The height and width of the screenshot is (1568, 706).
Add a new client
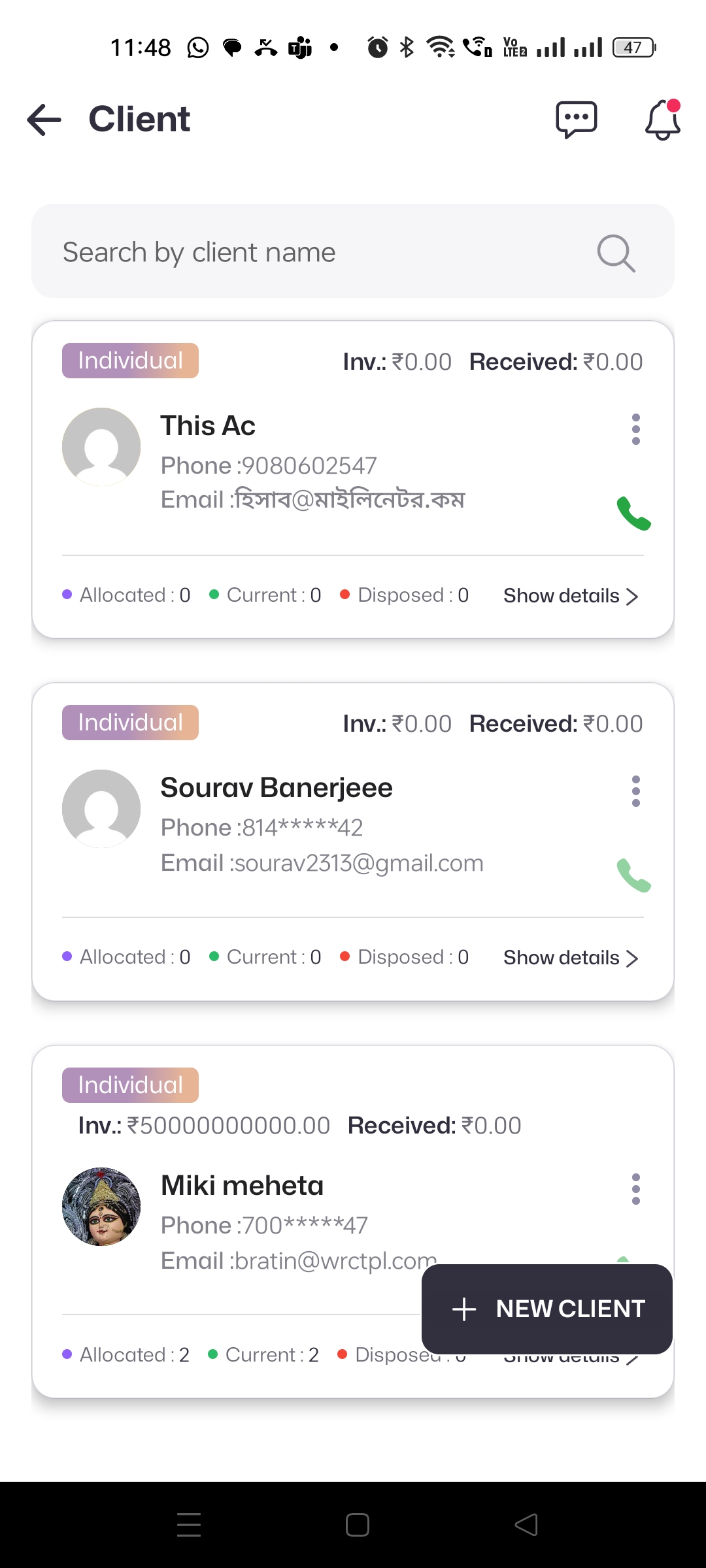(547, 1309)
